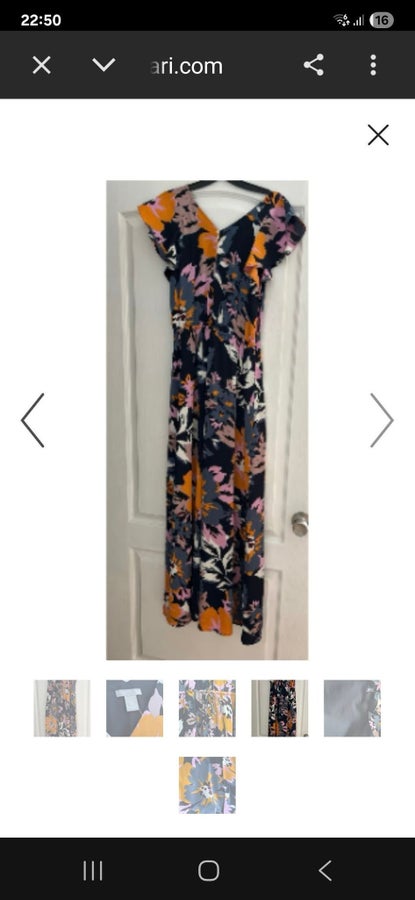Open the three-dot overflow menu
The width and height of the screenshot is (415, 900).
pos(373,65)
